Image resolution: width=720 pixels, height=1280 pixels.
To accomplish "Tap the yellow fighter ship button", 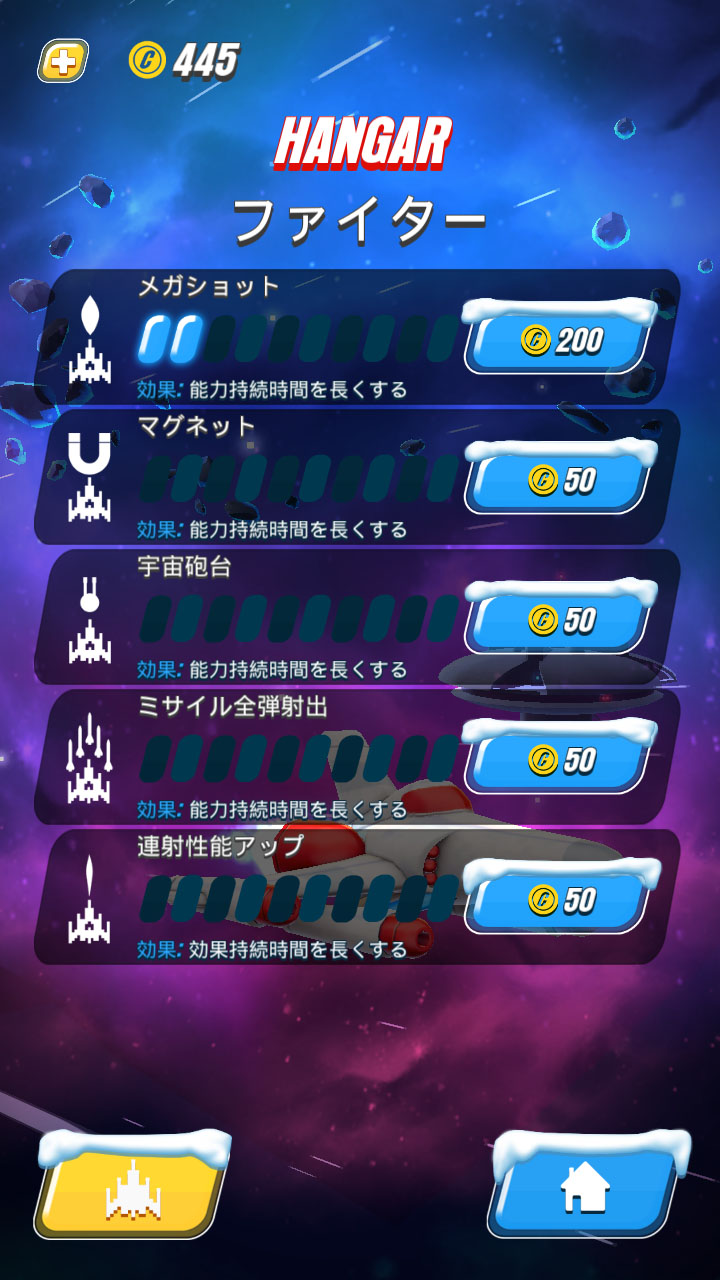I will (x=132, y=1186).
